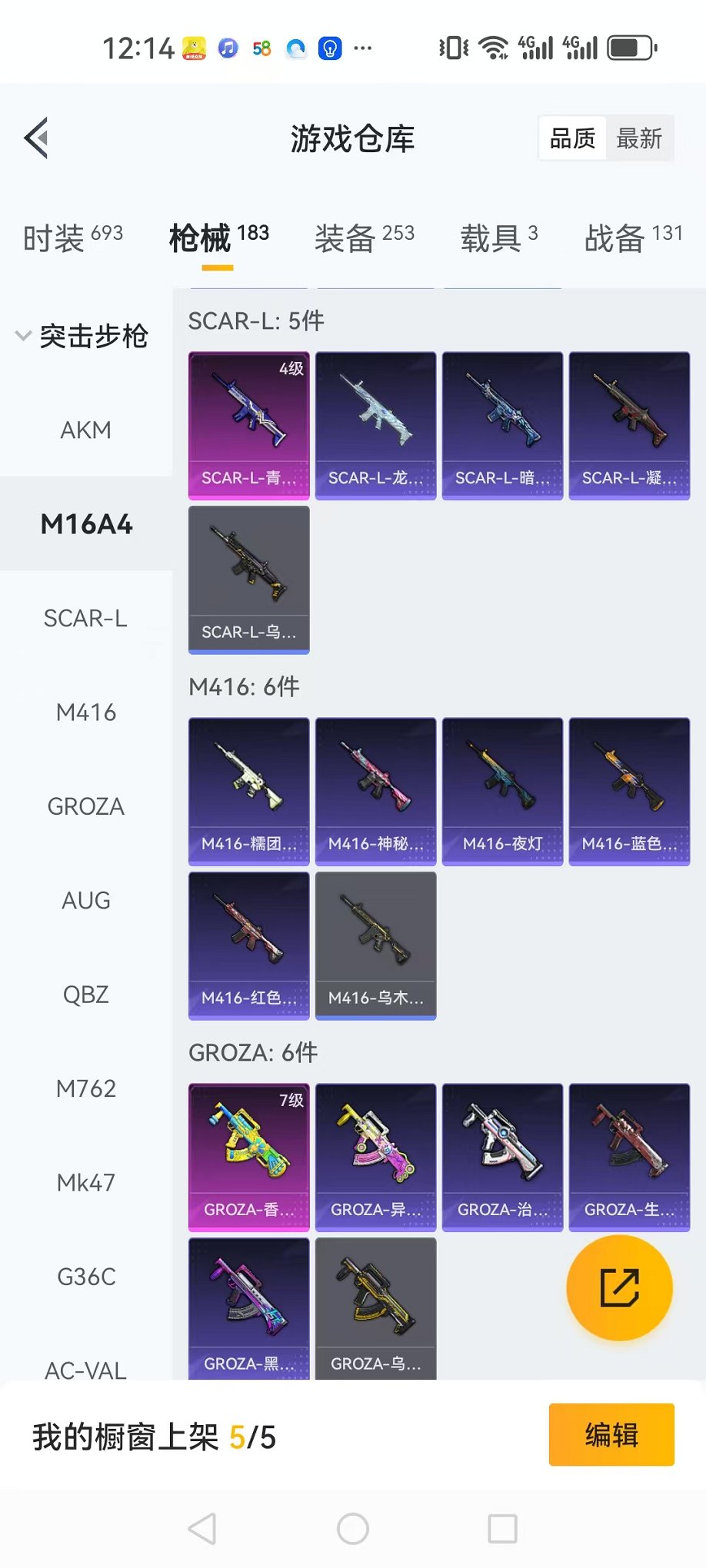This screenshot has width=706, height=1568.
Task: Tap the system home button
Action: 353,1529
